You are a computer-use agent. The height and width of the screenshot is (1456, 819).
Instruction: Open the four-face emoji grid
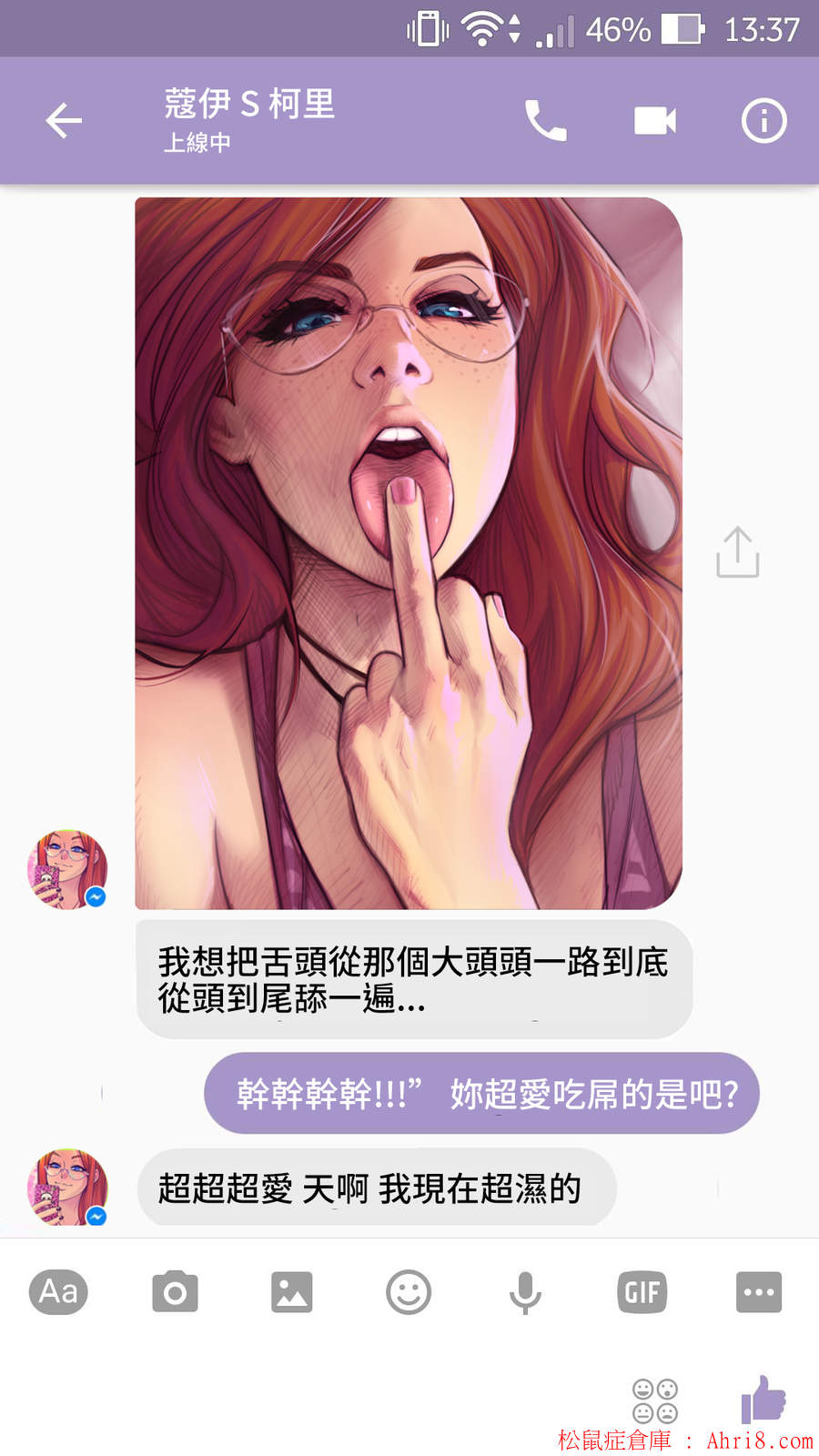point(655,1400)
